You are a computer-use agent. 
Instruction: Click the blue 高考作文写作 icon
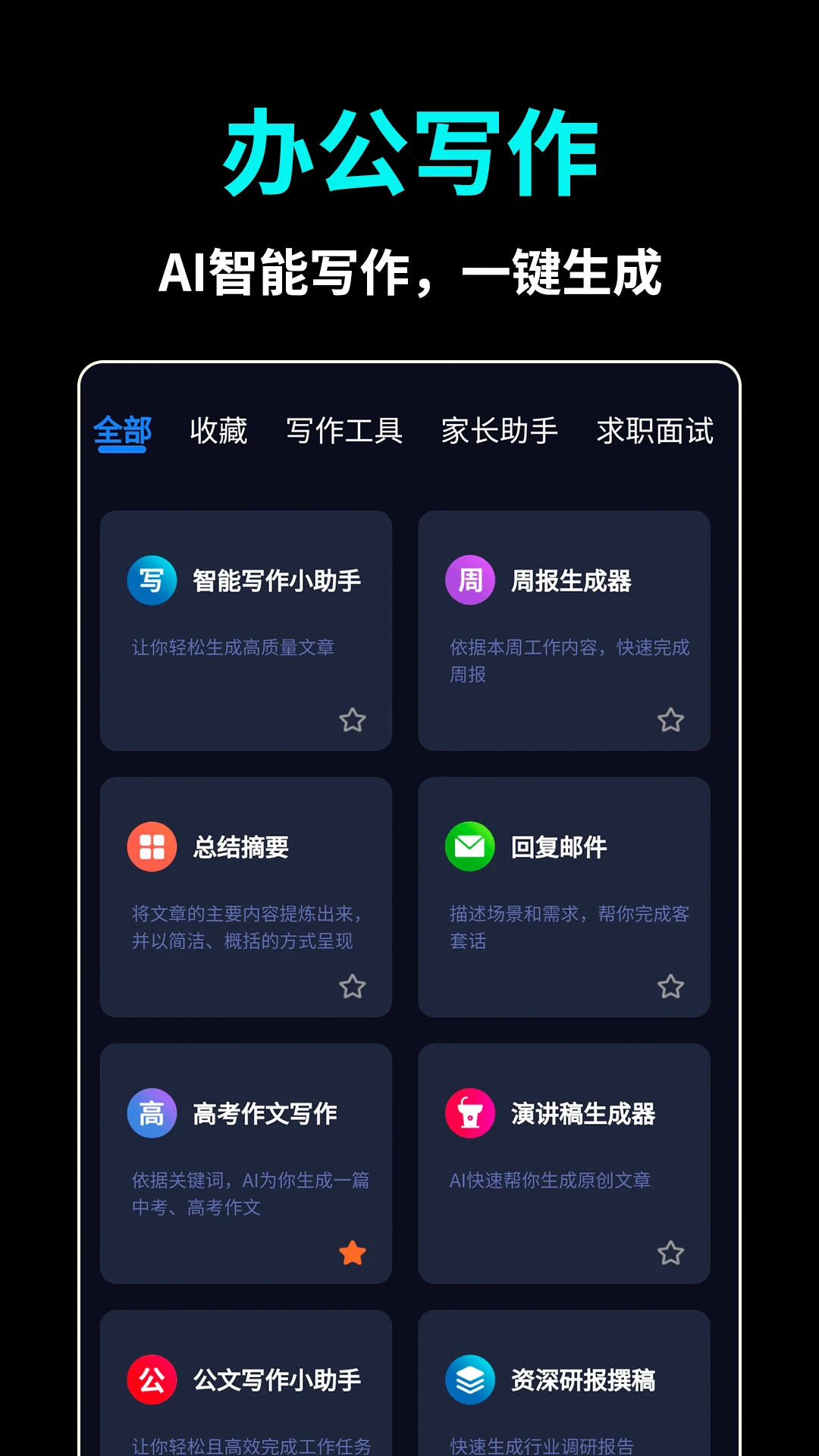[x=151, y=1112]
